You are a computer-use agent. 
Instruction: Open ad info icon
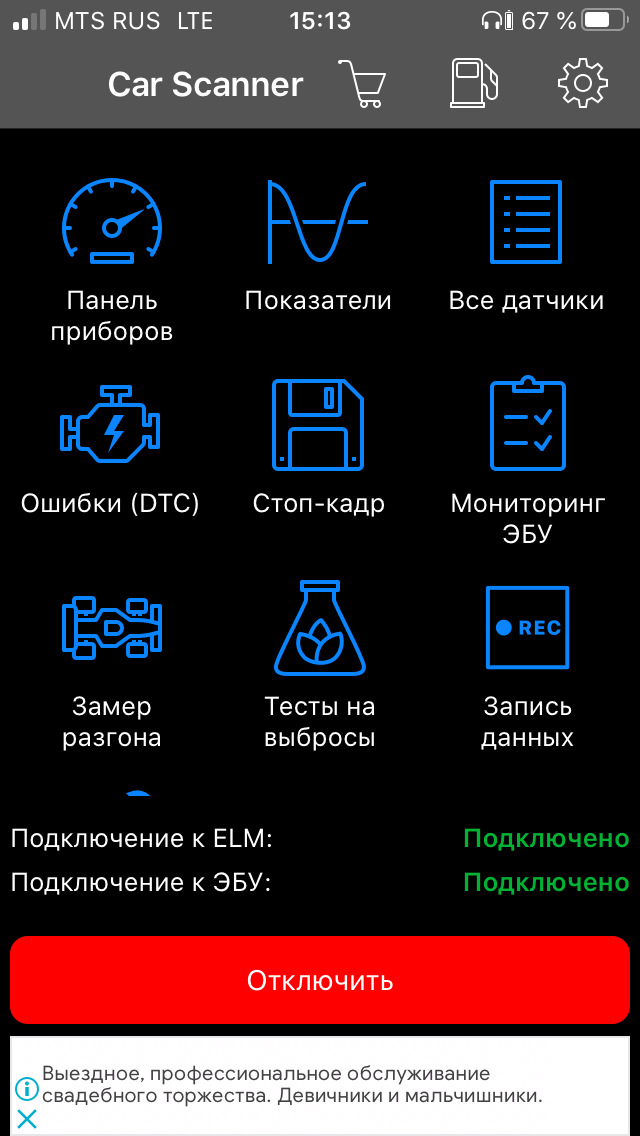pos(27,1088)
